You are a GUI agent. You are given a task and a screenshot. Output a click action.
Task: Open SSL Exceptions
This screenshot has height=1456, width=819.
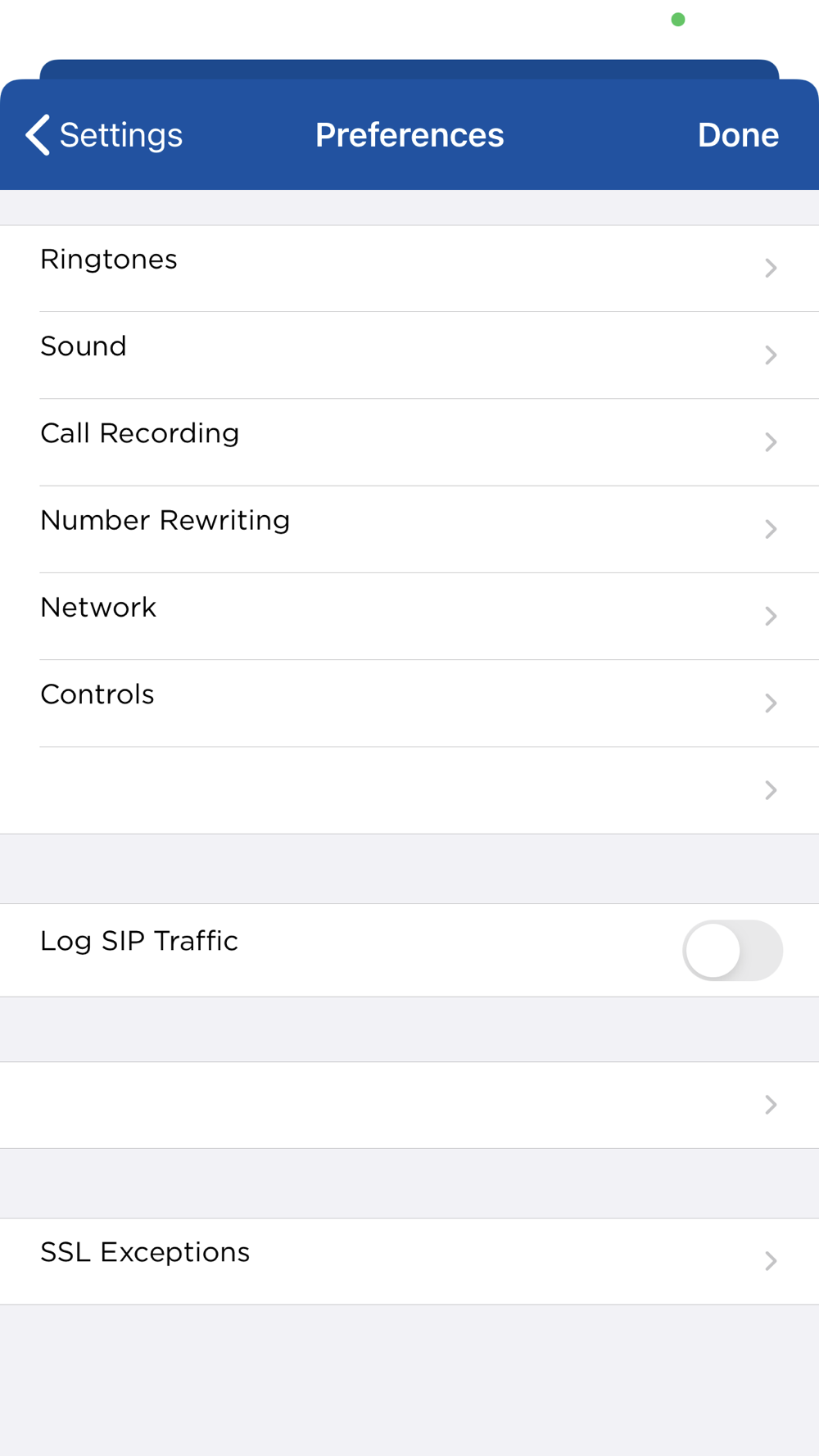tap(409, 1261)
